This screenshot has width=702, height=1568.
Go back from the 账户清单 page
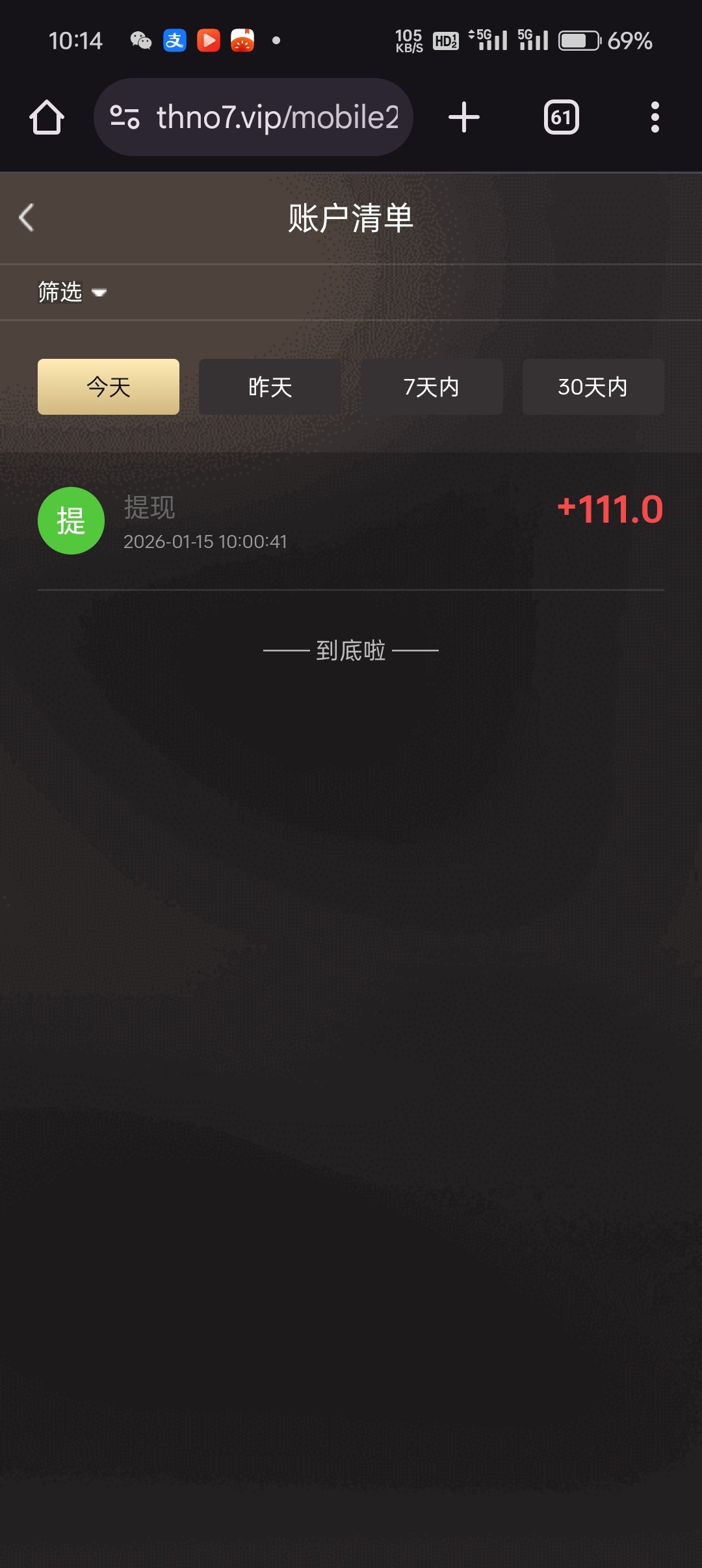27,218
